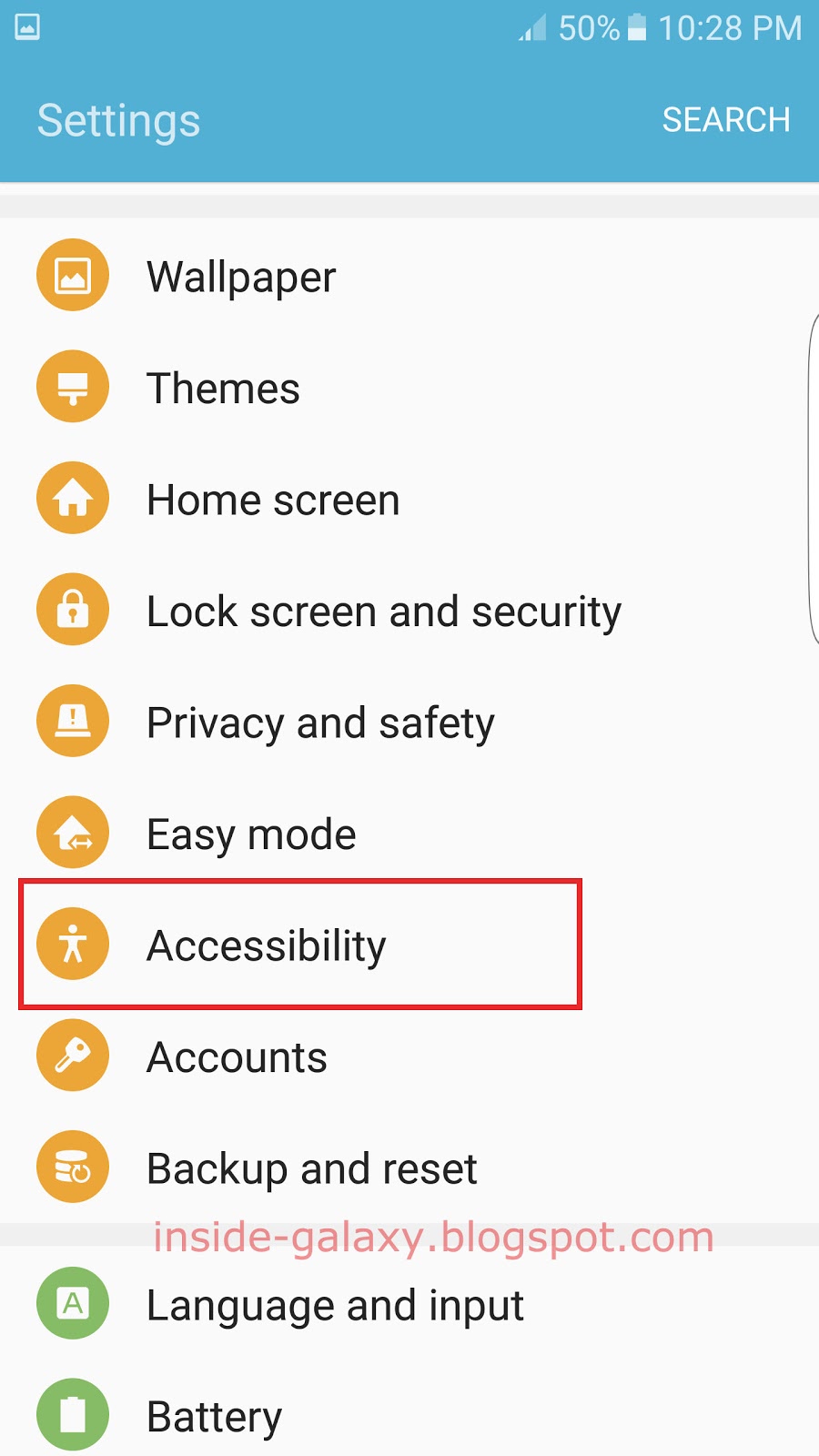
Task: Open the SEARCH function
Action: pyautogui.click(x=727, y=119)
